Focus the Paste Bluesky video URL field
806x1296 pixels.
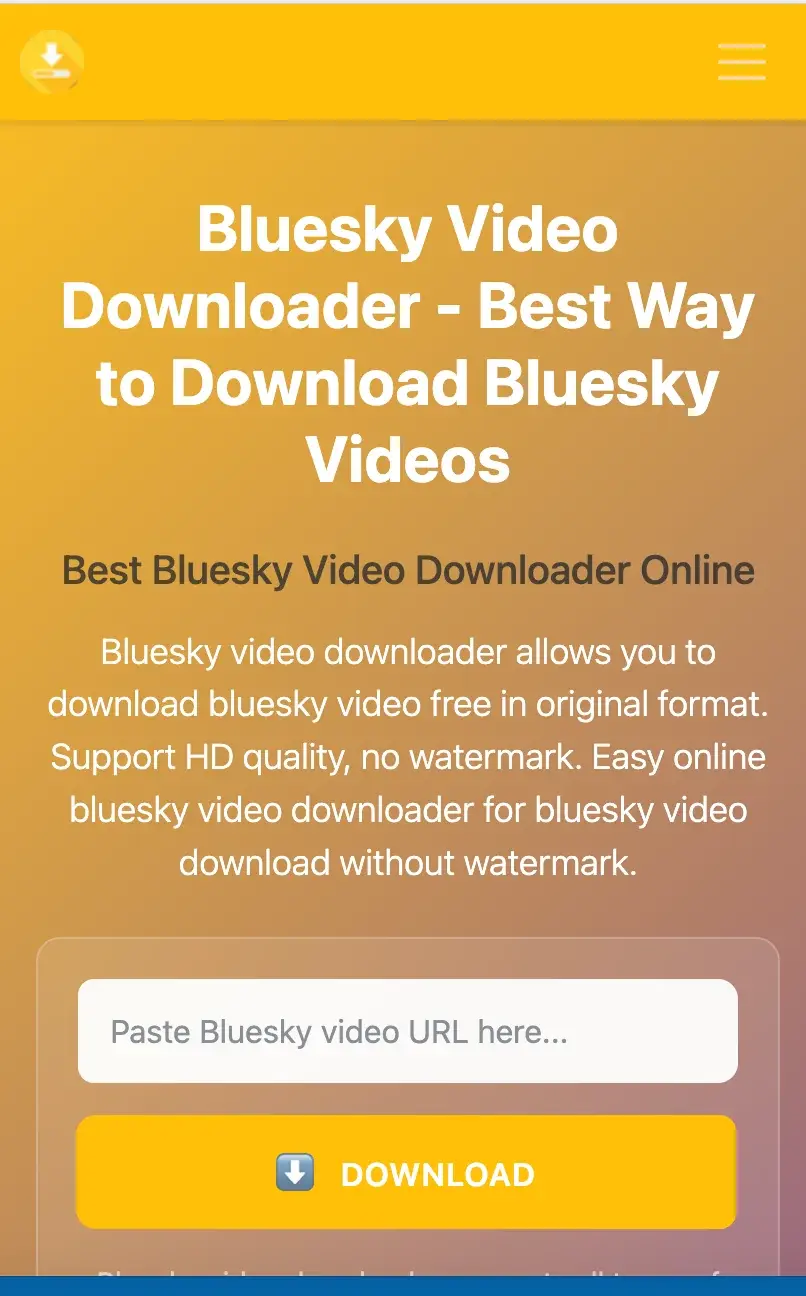point(407,1031)
